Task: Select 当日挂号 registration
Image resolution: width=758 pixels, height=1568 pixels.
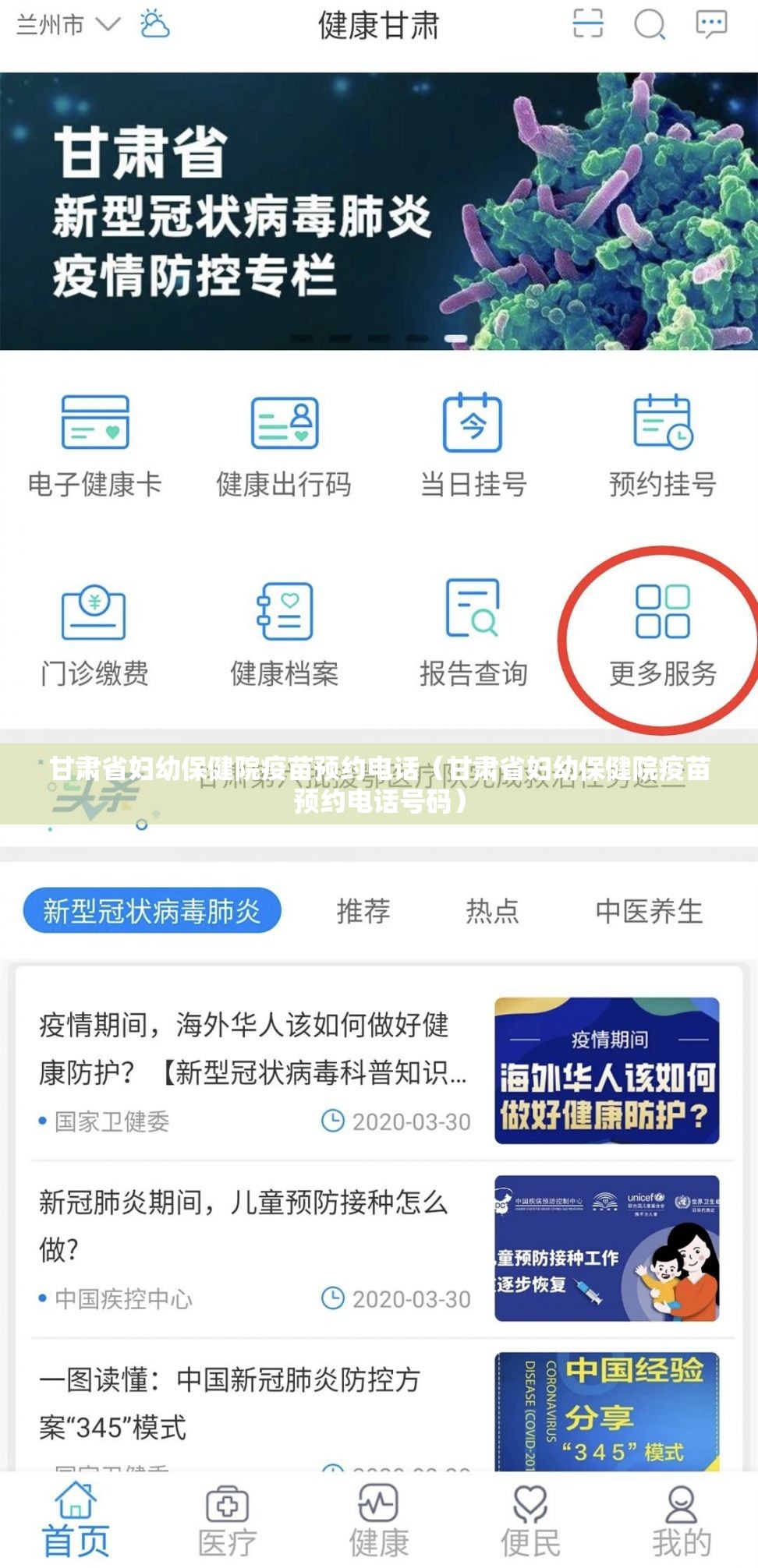Action: [473, 446]
